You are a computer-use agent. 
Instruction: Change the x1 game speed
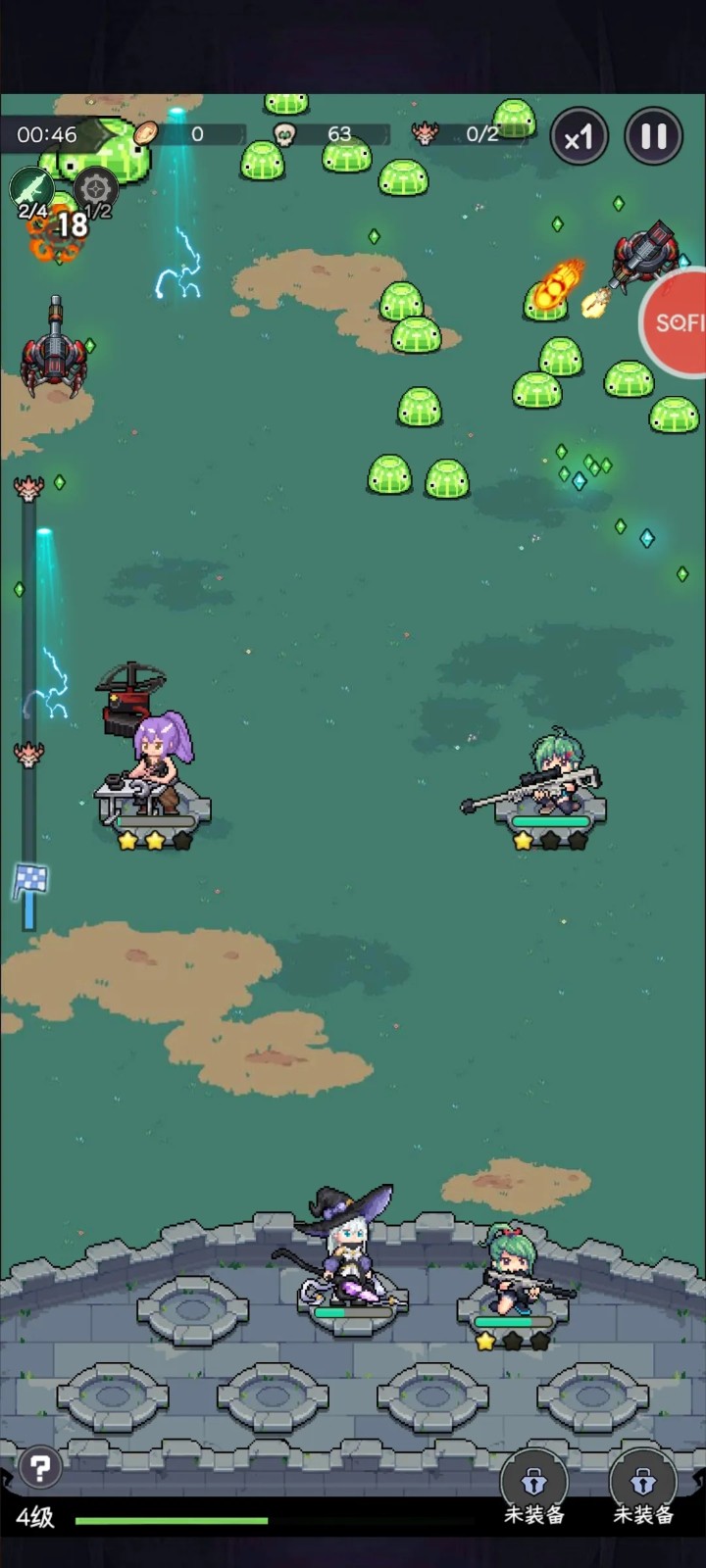coord(579,136)
